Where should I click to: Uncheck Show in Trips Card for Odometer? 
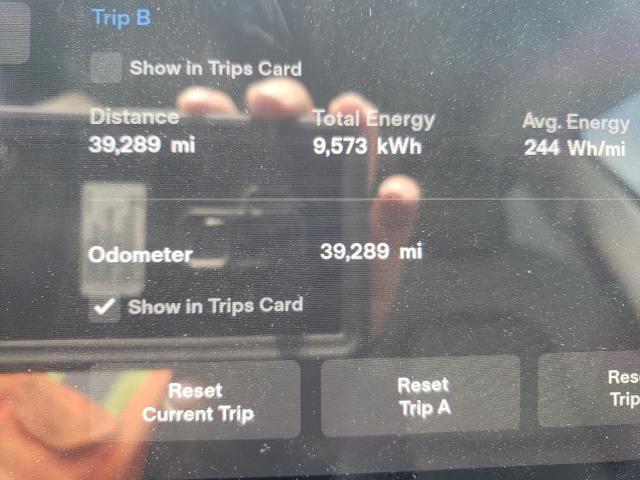tap(105, 307)
